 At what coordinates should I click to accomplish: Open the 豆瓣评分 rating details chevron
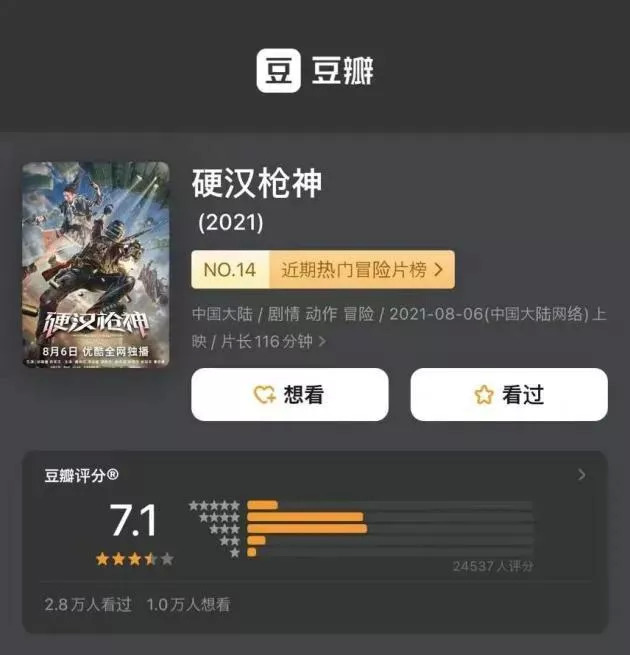point(582,475)
